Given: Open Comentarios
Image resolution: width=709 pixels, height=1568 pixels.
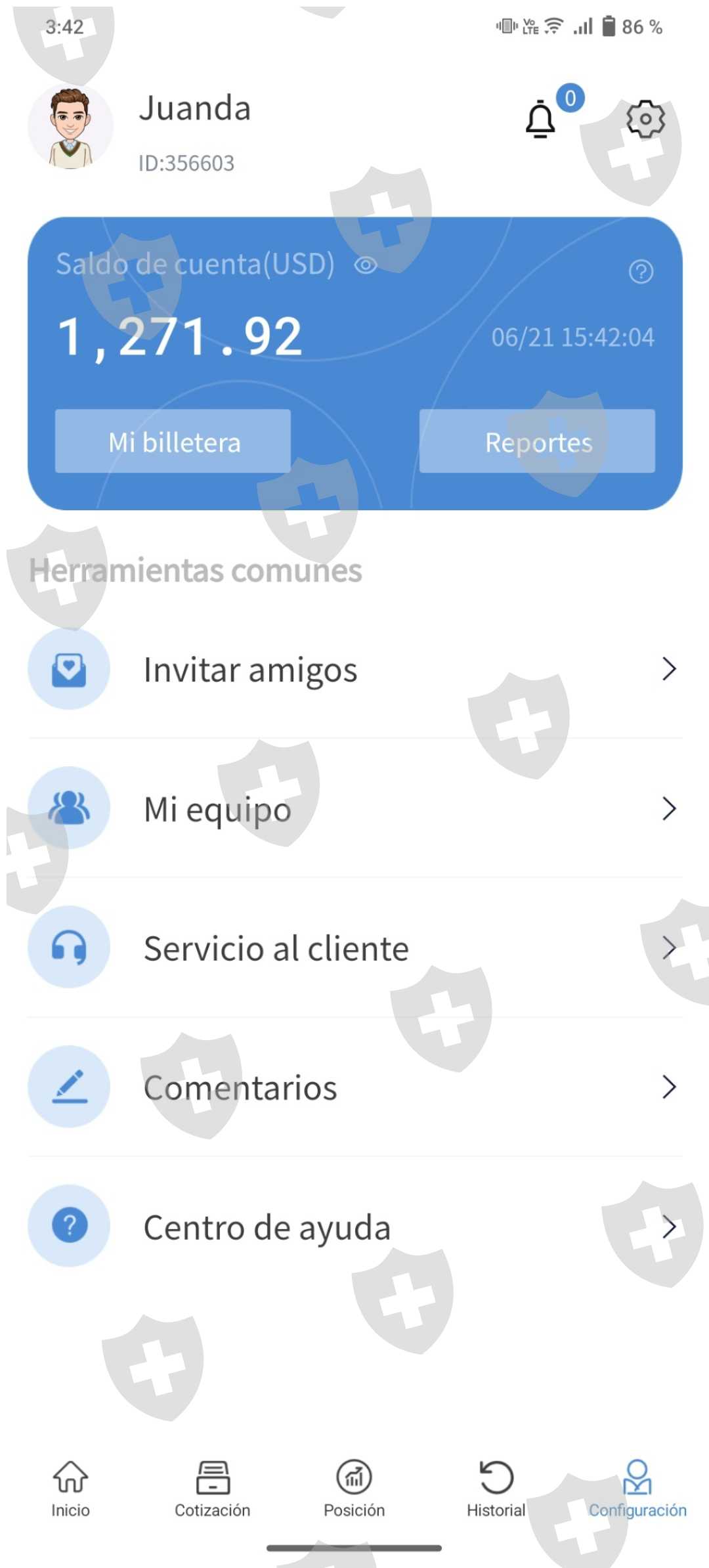Looking at the screenshot, I should click(x=354, y=1087).
